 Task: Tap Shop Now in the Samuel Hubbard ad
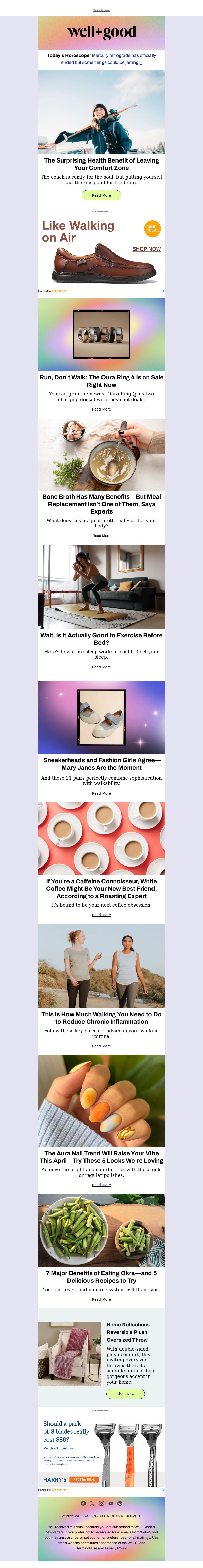(146, 249)
